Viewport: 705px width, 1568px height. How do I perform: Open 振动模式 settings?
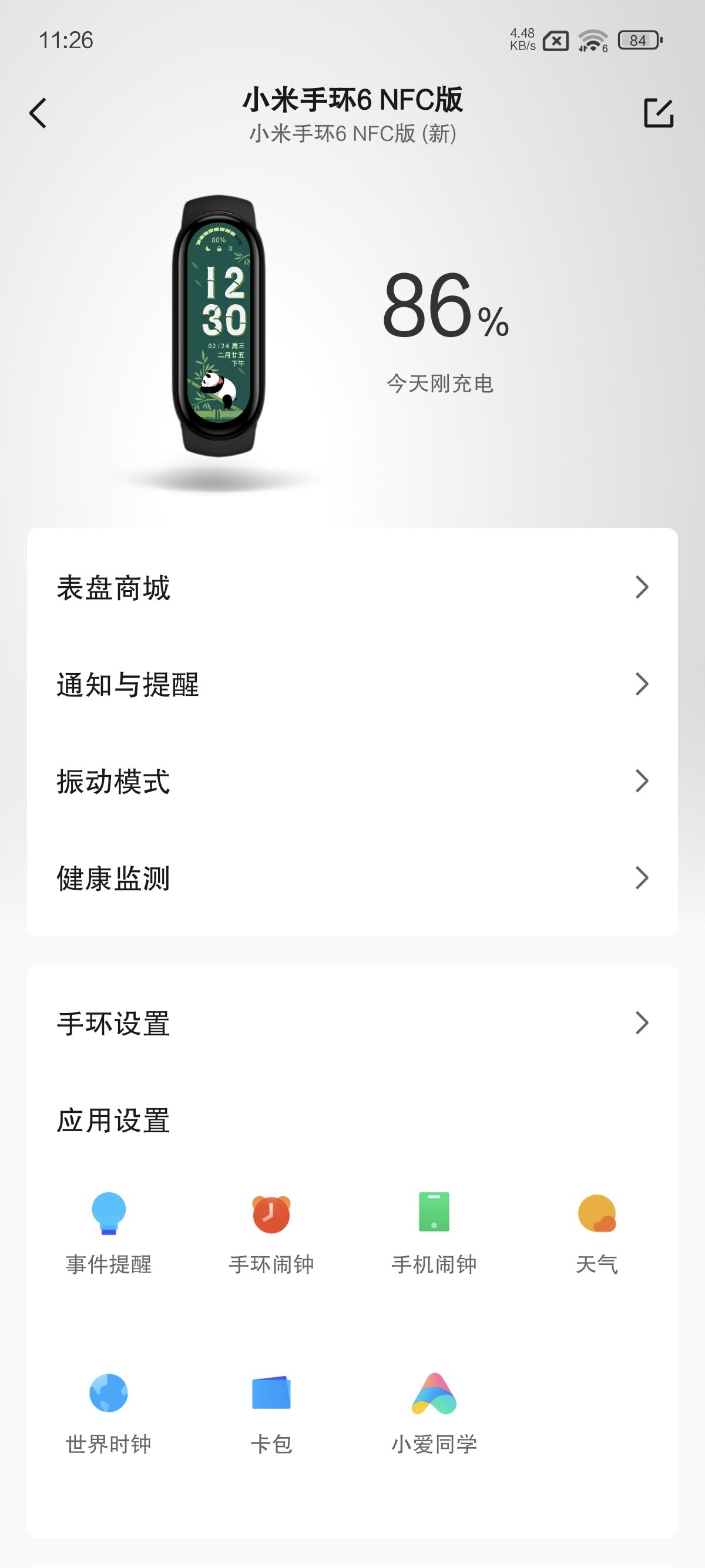point(352,782)
